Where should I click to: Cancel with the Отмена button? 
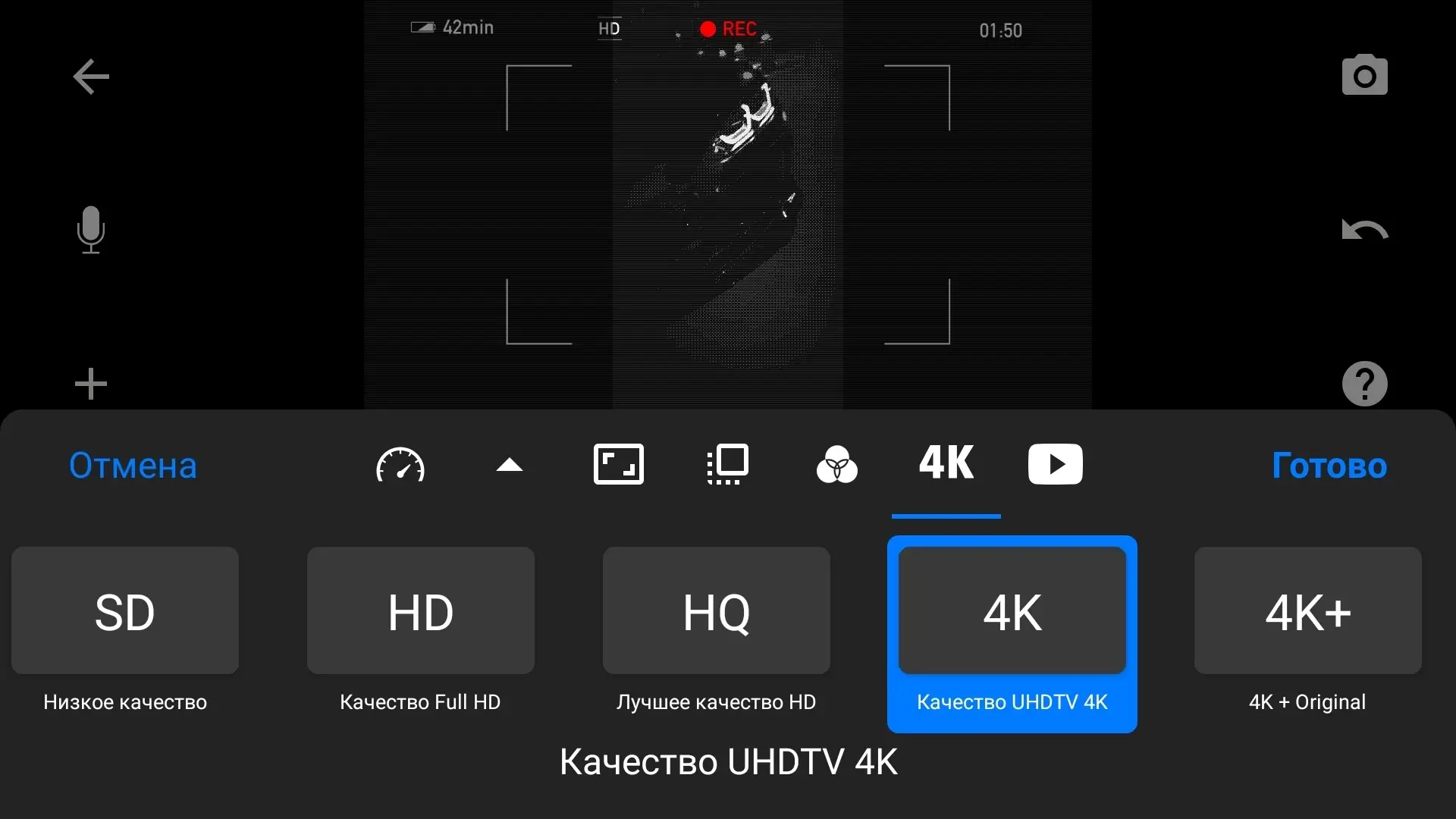[133, 465]
